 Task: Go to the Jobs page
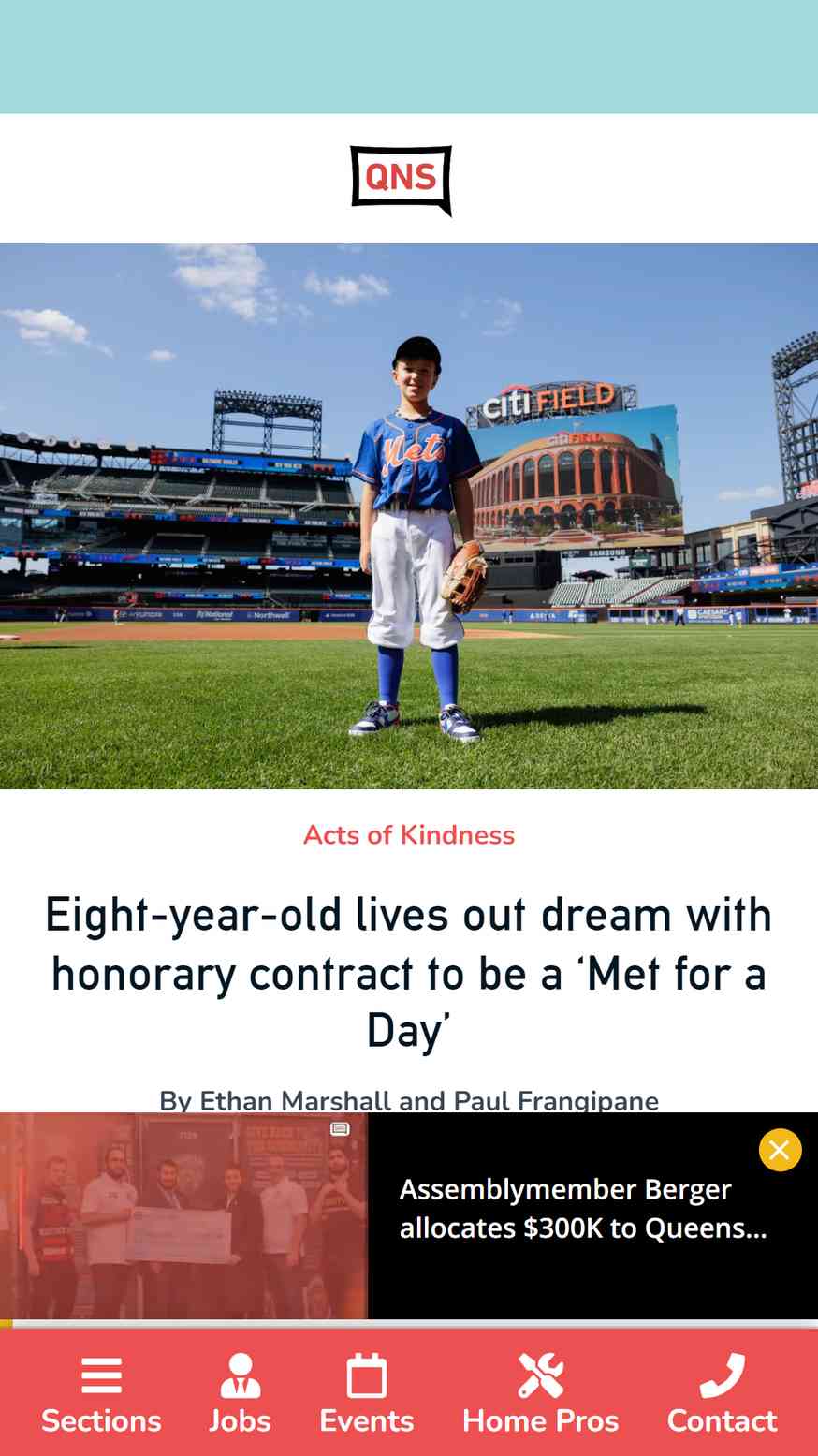coord(240,1394)
